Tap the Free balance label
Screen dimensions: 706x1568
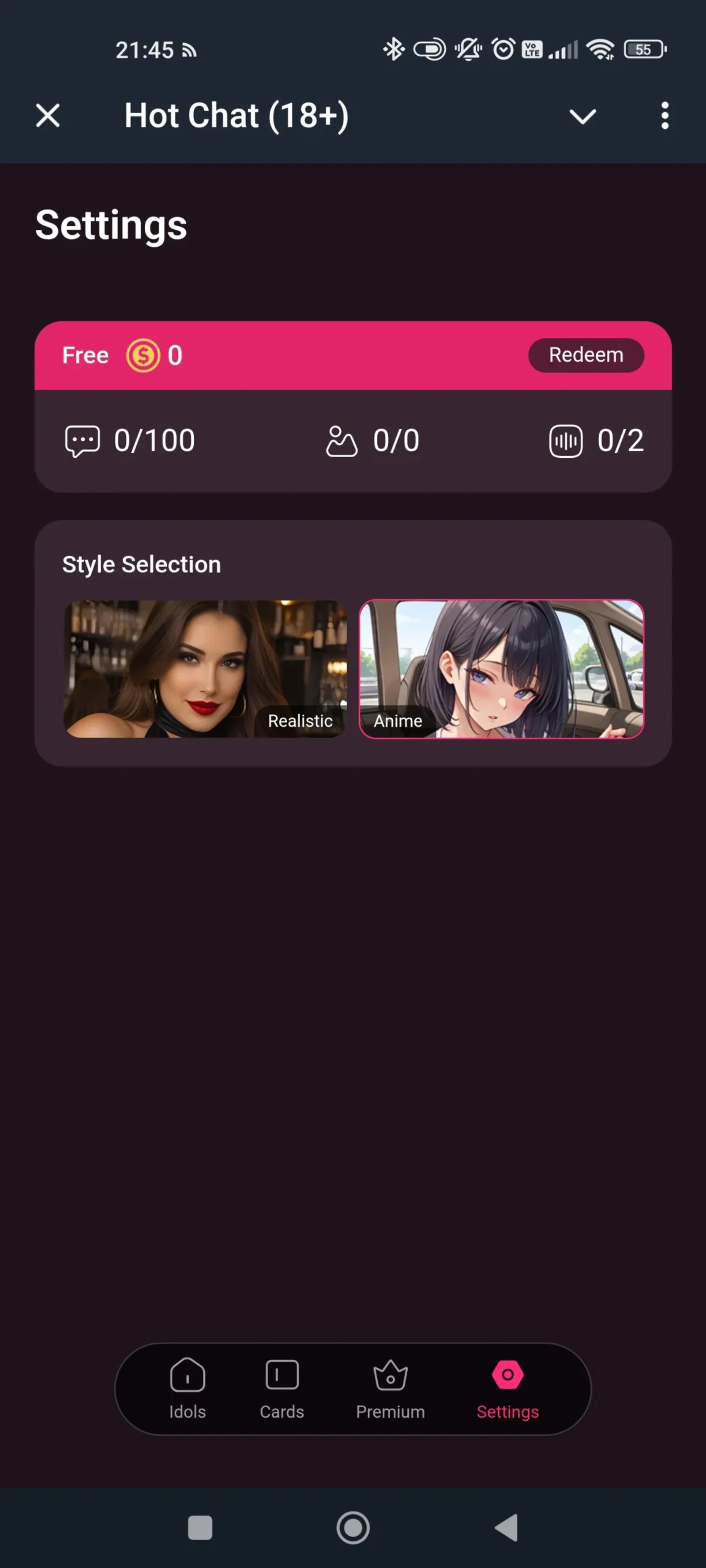pyautogui.click(x=84, y=355)
